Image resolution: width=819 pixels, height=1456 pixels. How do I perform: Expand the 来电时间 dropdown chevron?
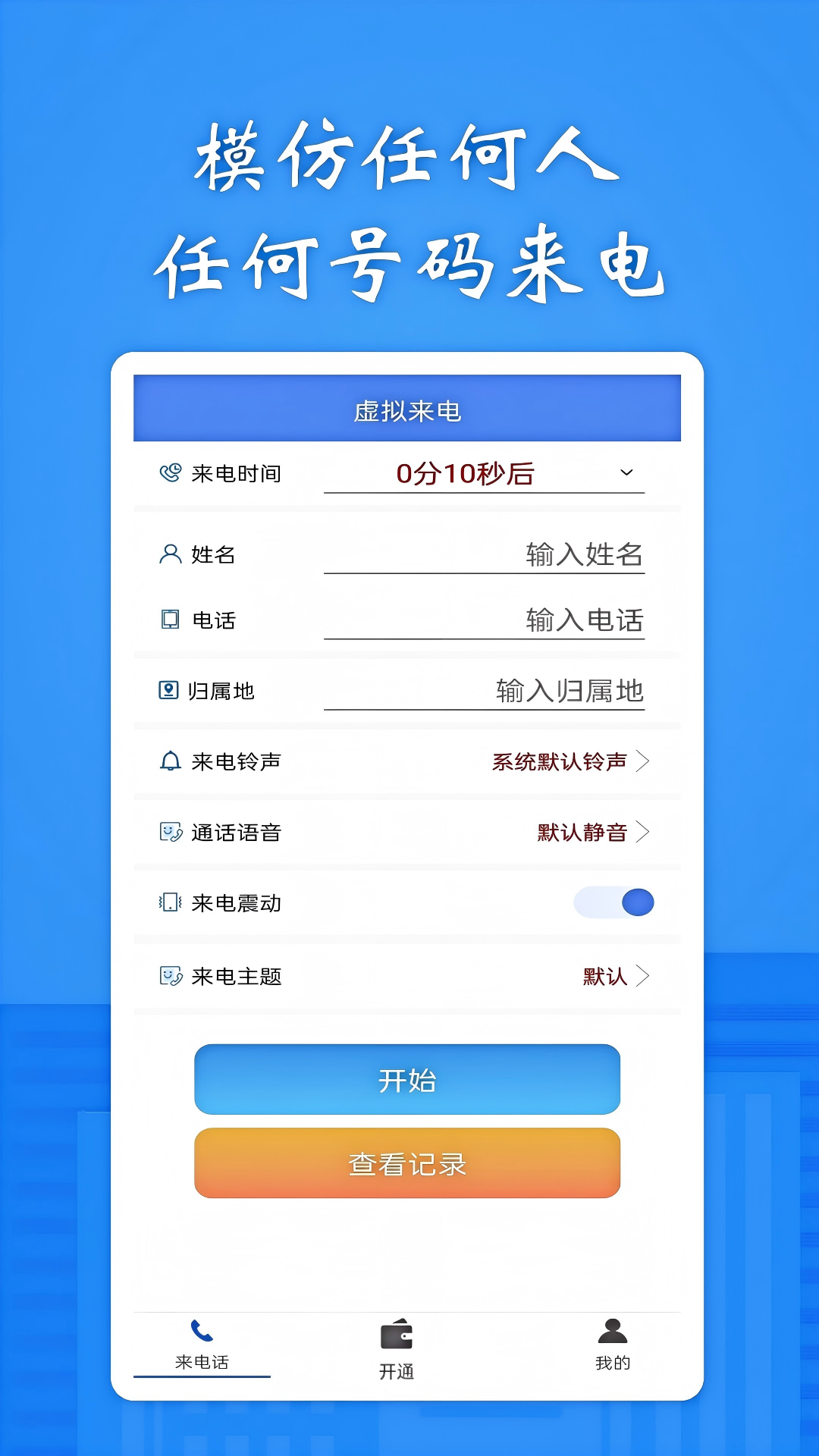click(x=626, y=472)
